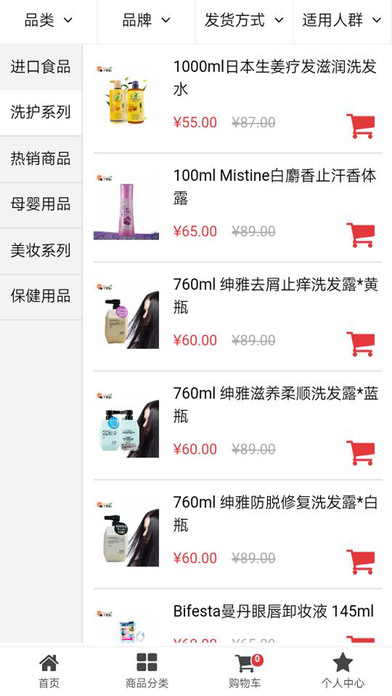Add Mistine白麝香止汗香体露 to cart

pos(360,235)
